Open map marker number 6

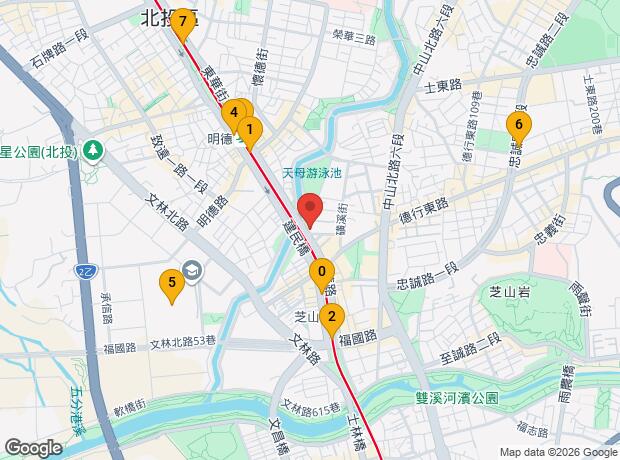(518, 125)
